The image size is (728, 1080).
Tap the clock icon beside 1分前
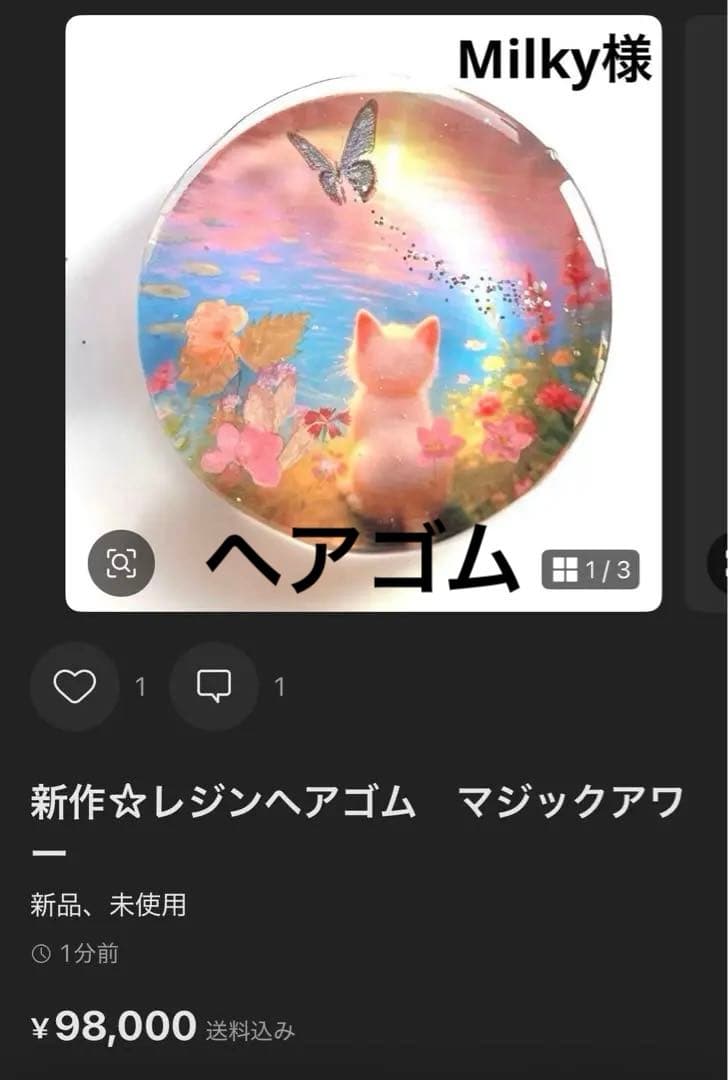pos(39,953)
